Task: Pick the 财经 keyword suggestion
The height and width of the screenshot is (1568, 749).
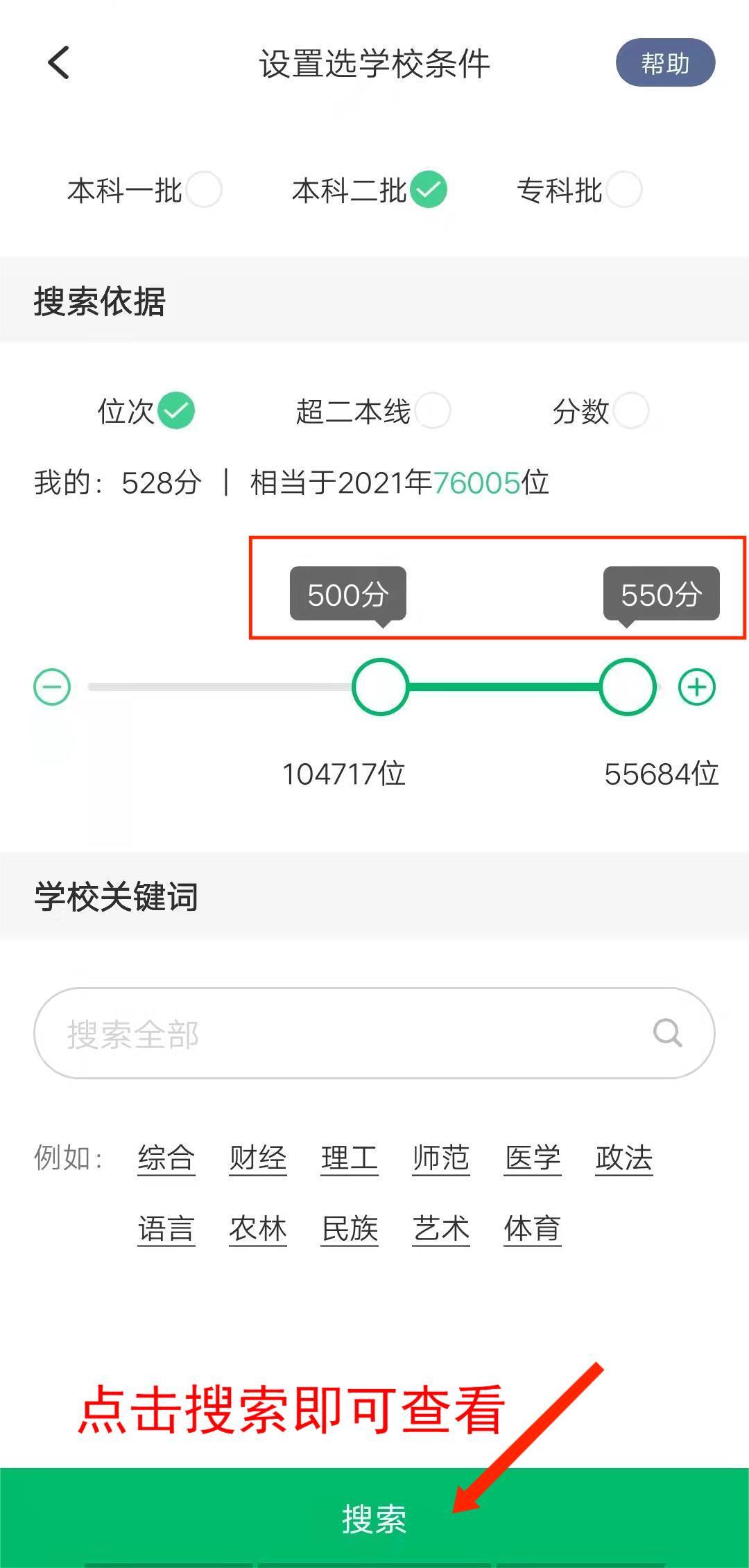Action: point(257,1158)
